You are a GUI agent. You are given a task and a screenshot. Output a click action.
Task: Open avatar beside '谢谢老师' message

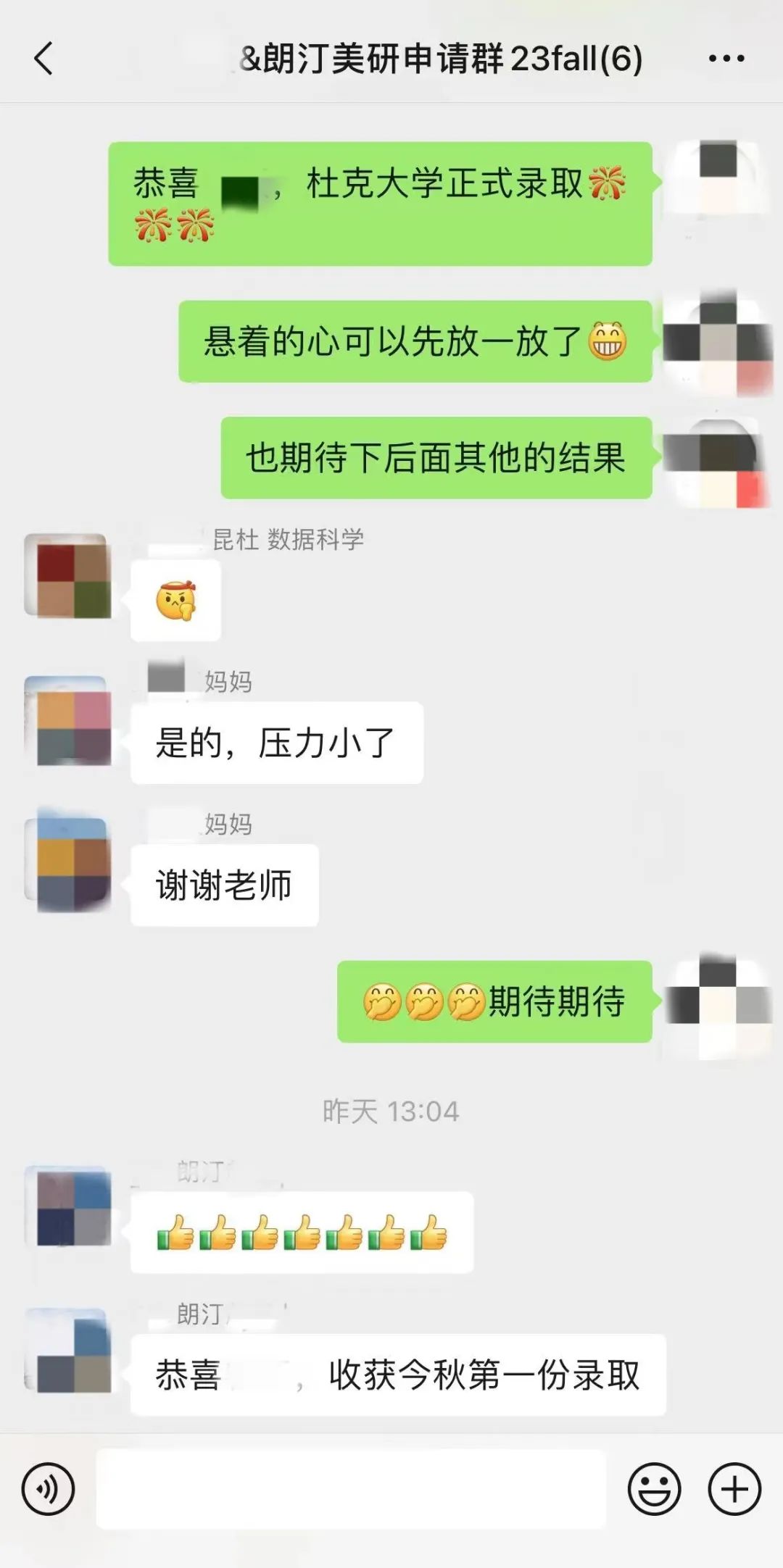coord(69,862)
